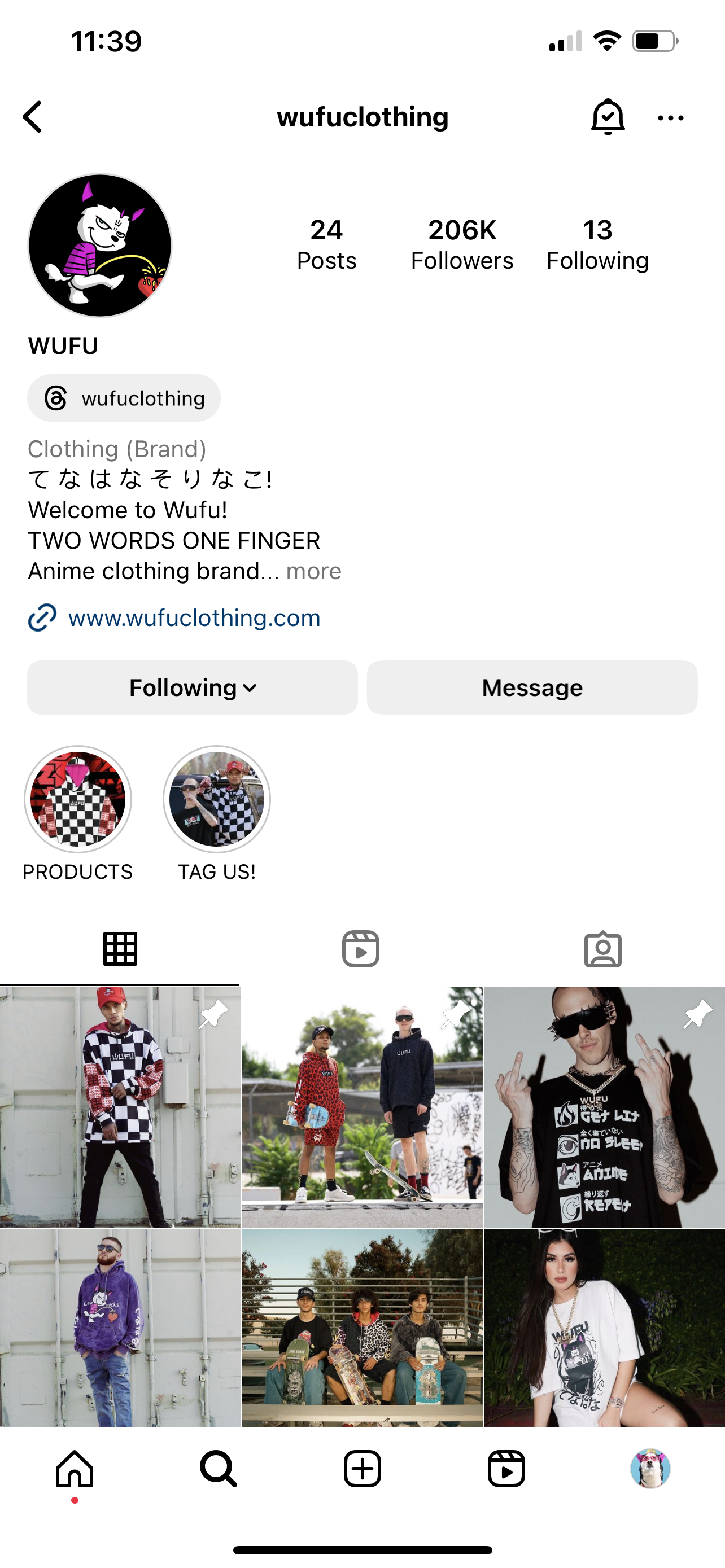Image resolution: width=725 pixels, height=1568 pixels.
Task: Open the pinned skateboarders post
Action: [362, 1107]
